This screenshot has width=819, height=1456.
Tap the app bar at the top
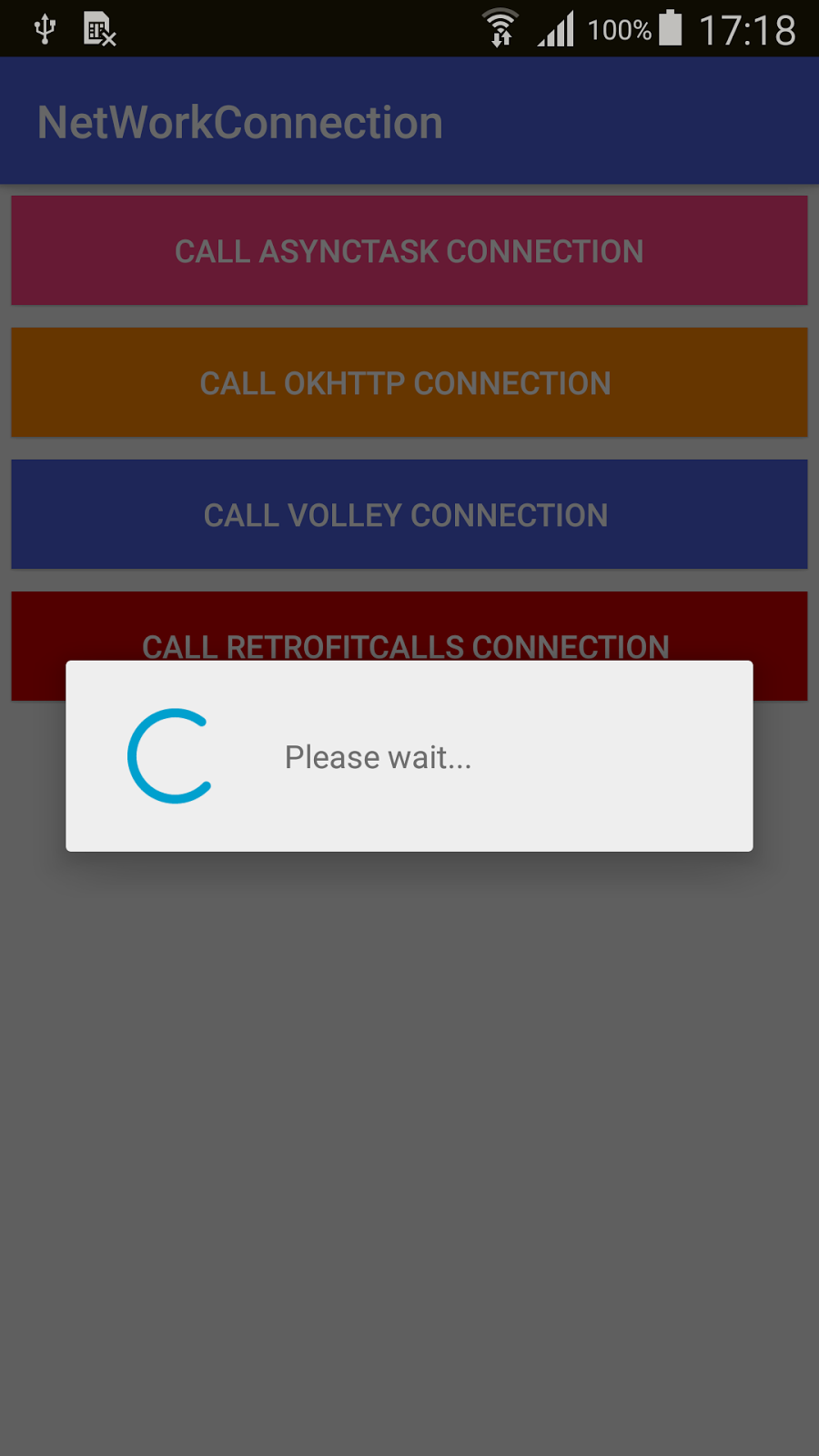409,119
